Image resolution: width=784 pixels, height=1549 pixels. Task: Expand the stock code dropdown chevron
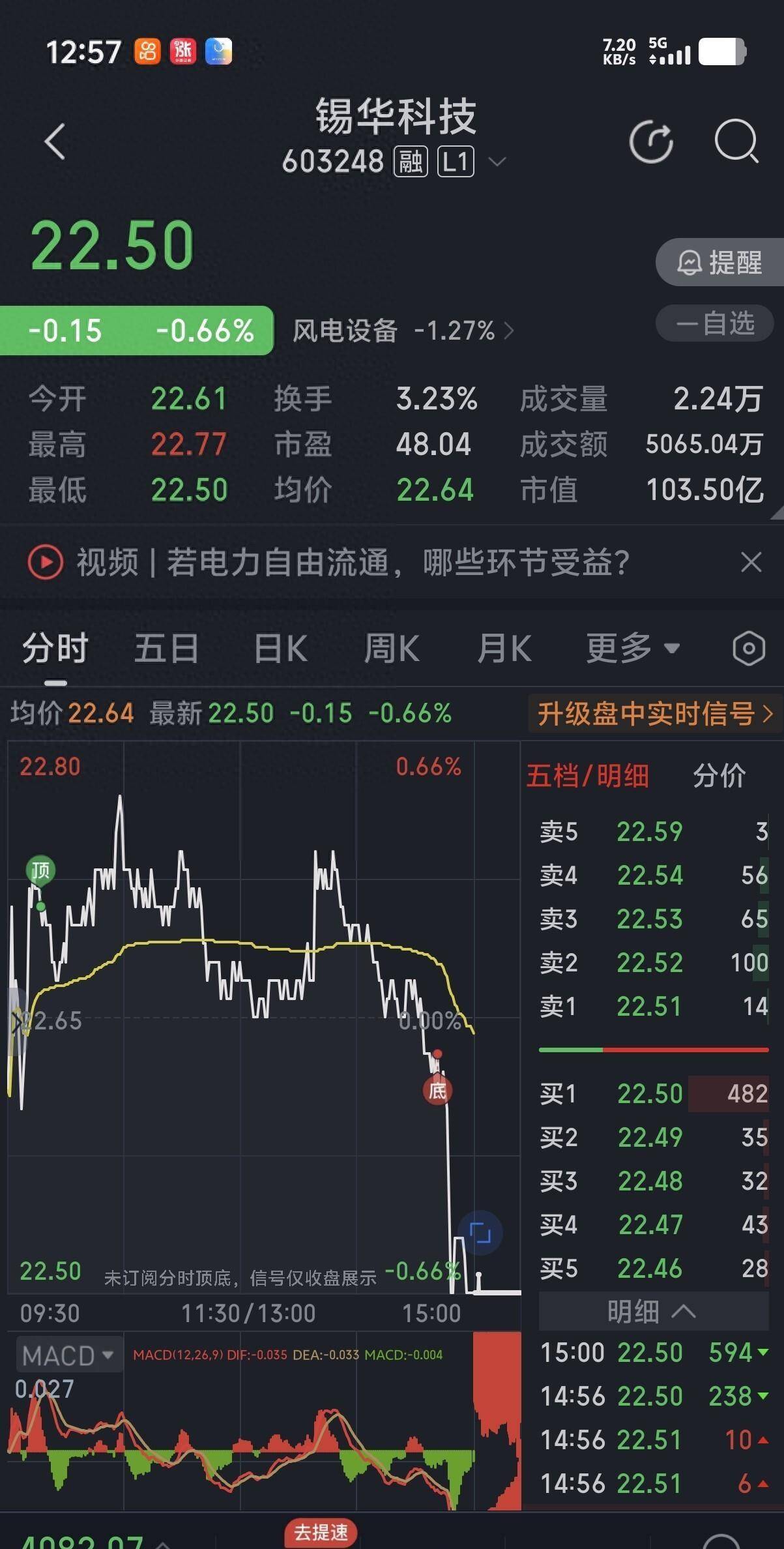[x=497, y=162]
